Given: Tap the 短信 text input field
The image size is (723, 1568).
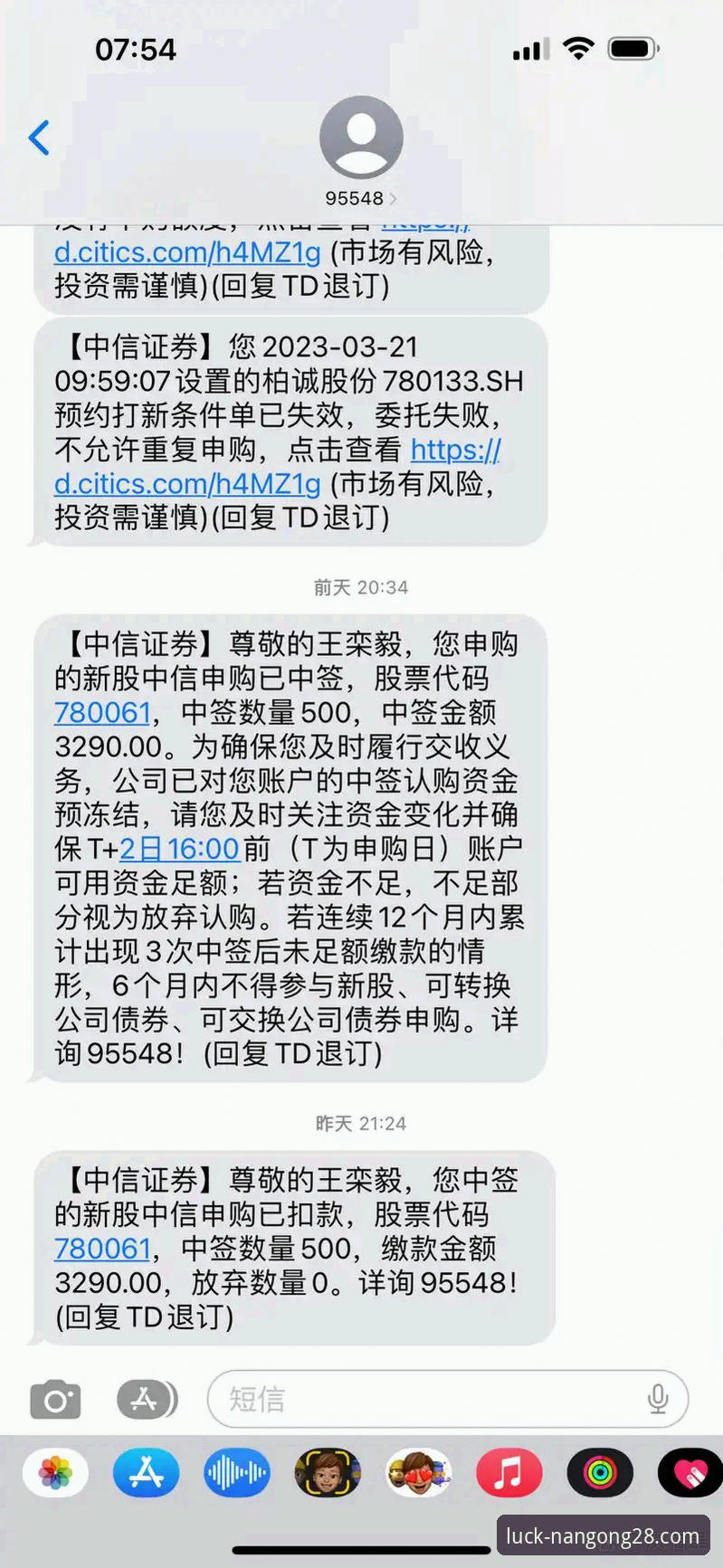Looking at the screenshot, I should (407, 1399).
